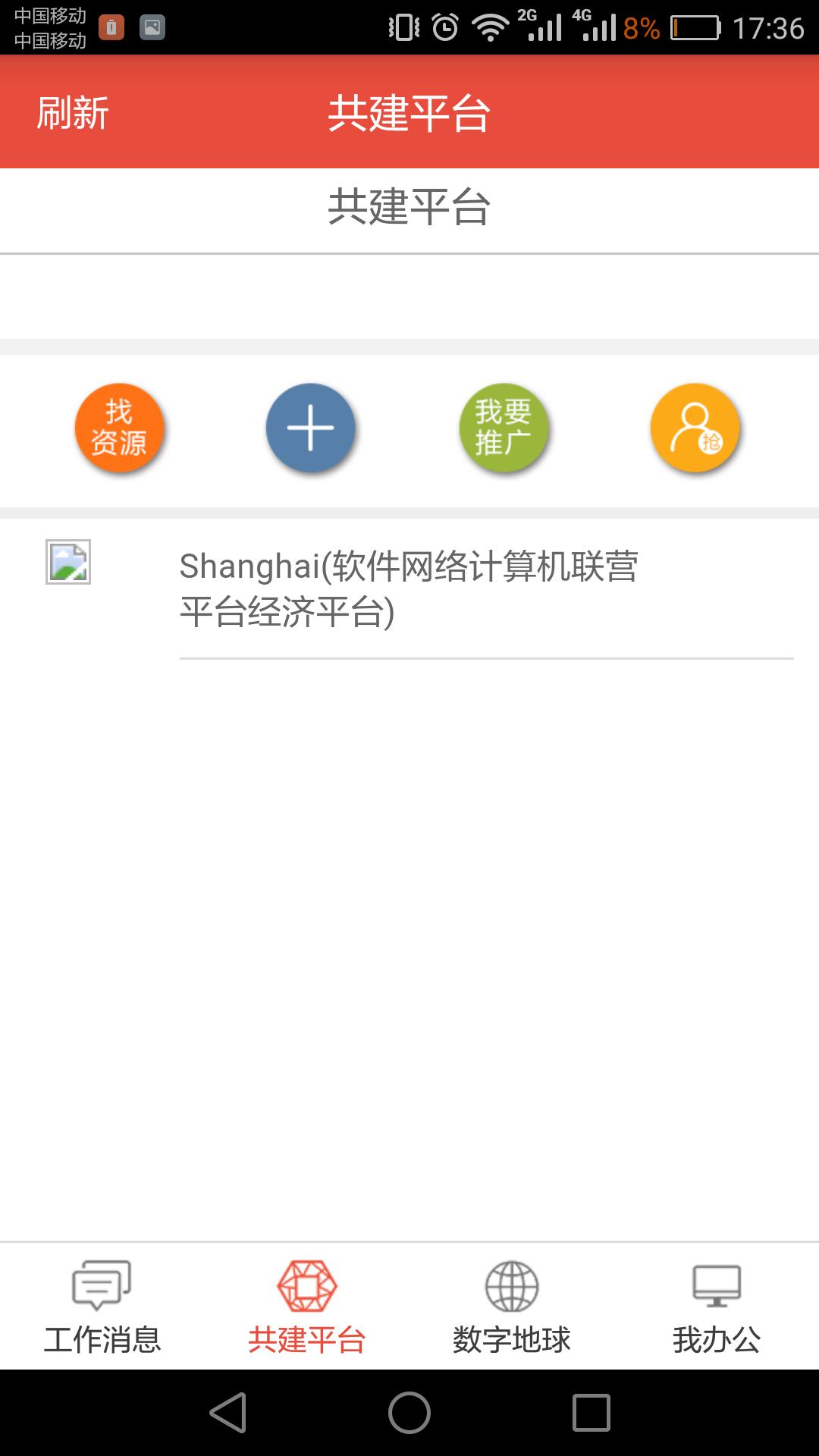The image size is (819, 1456).
Task: Go back with system back button
Action: [x=227, y=1413]
